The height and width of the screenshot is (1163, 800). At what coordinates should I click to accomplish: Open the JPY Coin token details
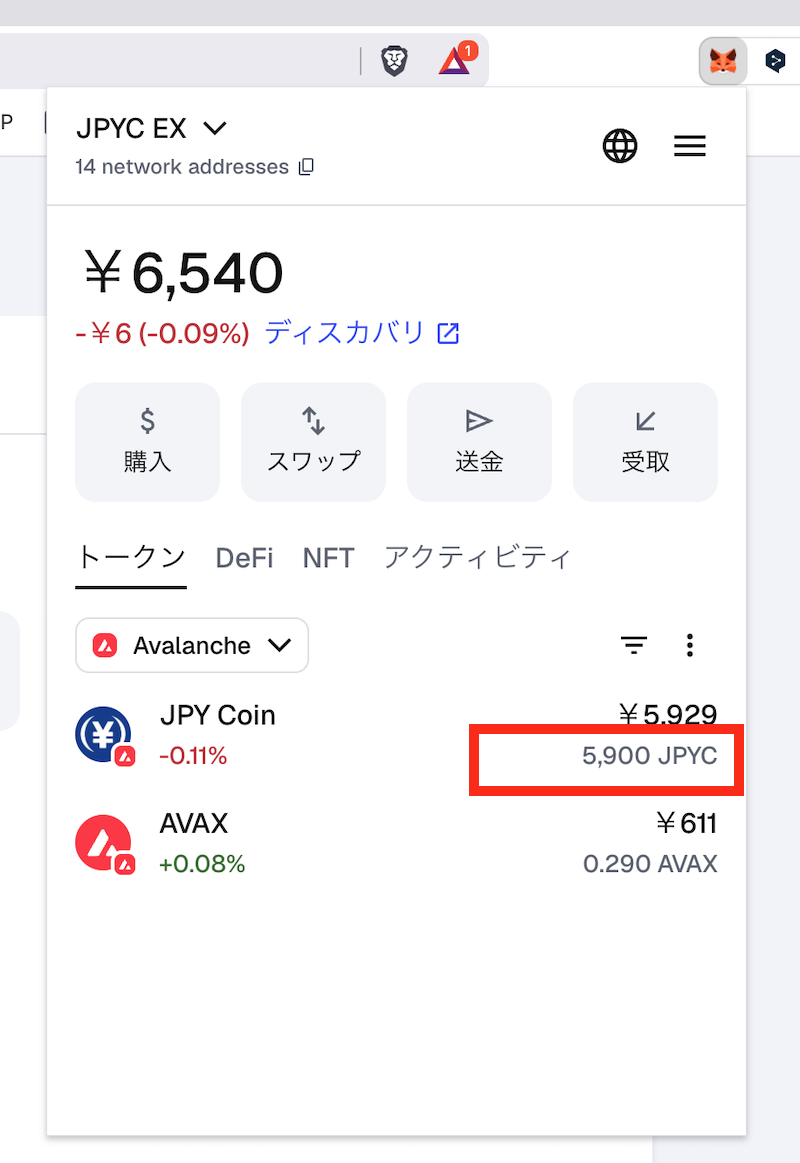217,716
